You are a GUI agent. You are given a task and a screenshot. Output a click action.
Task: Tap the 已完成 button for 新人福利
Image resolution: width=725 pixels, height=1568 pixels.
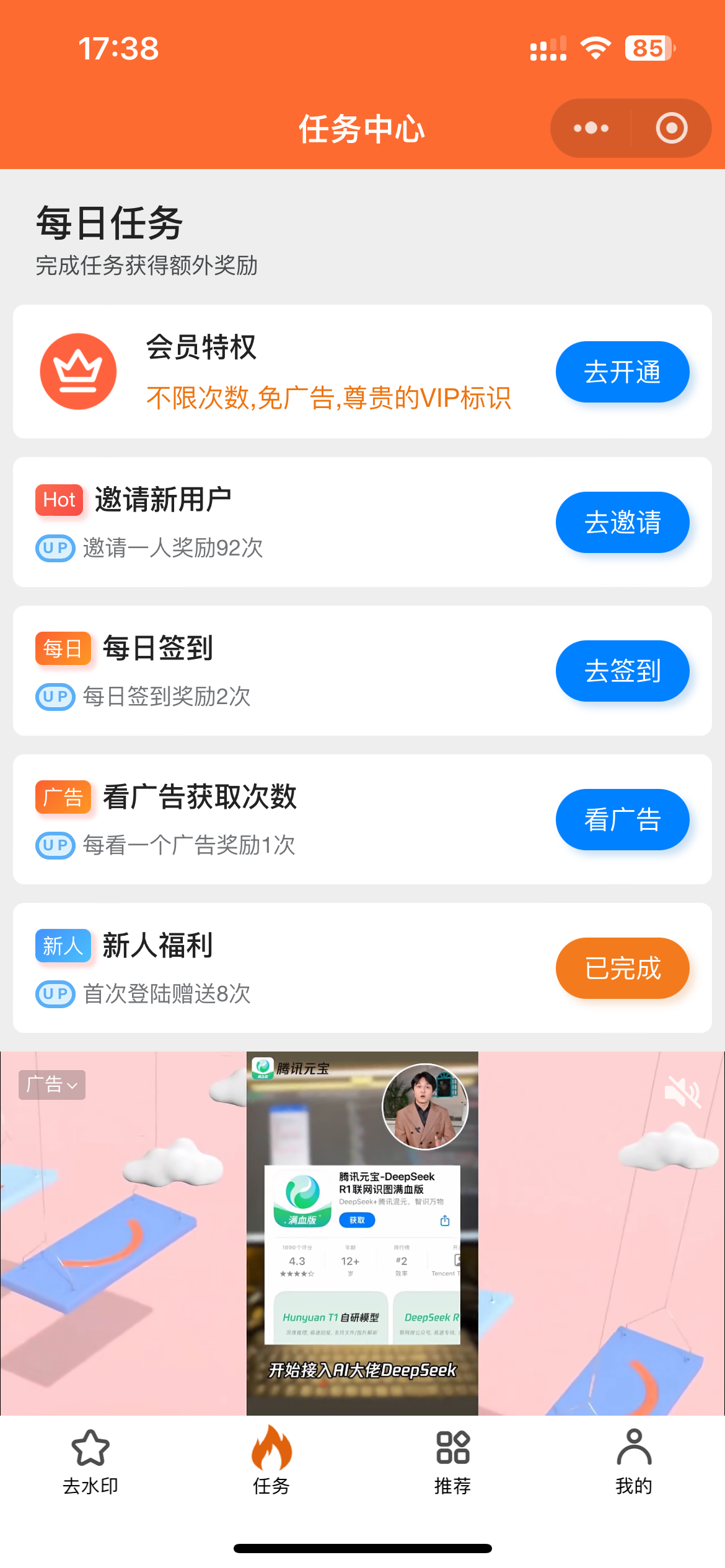(x=622, y=969)
